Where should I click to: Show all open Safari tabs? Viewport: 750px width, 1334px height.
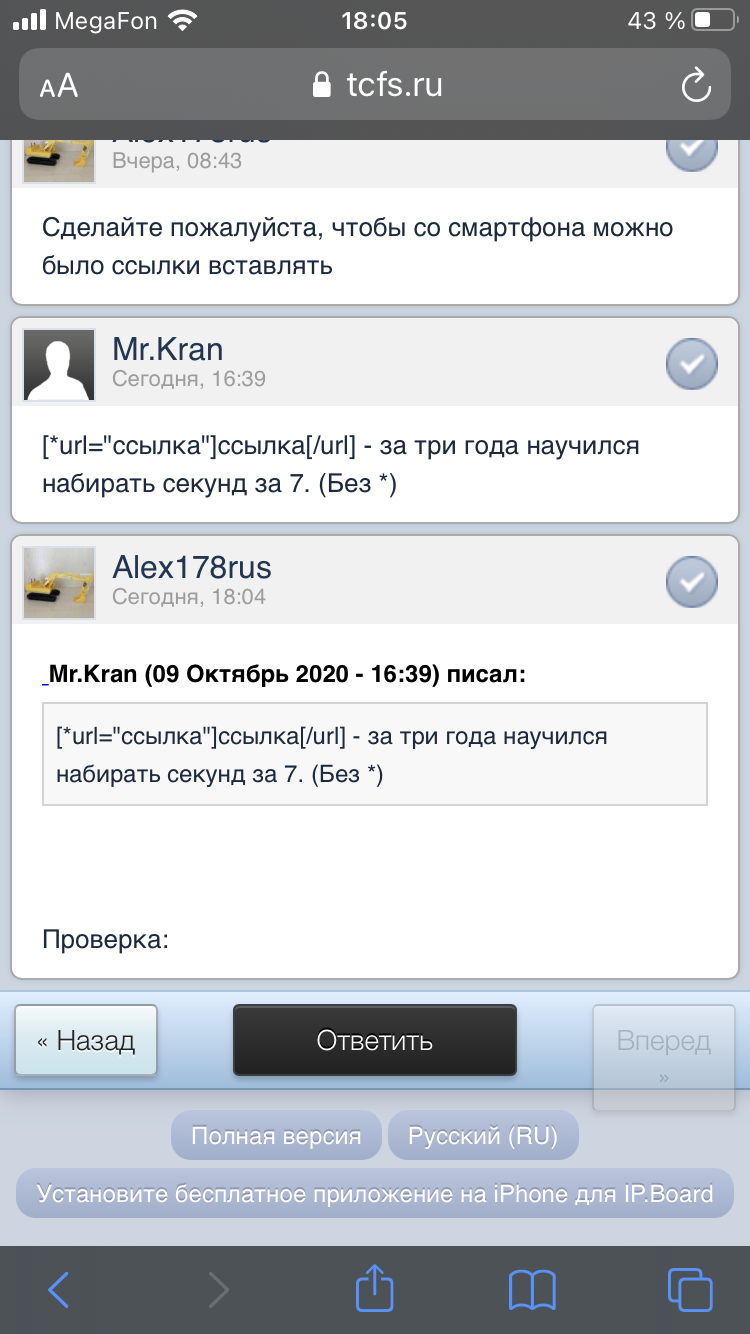point(690,1290)
